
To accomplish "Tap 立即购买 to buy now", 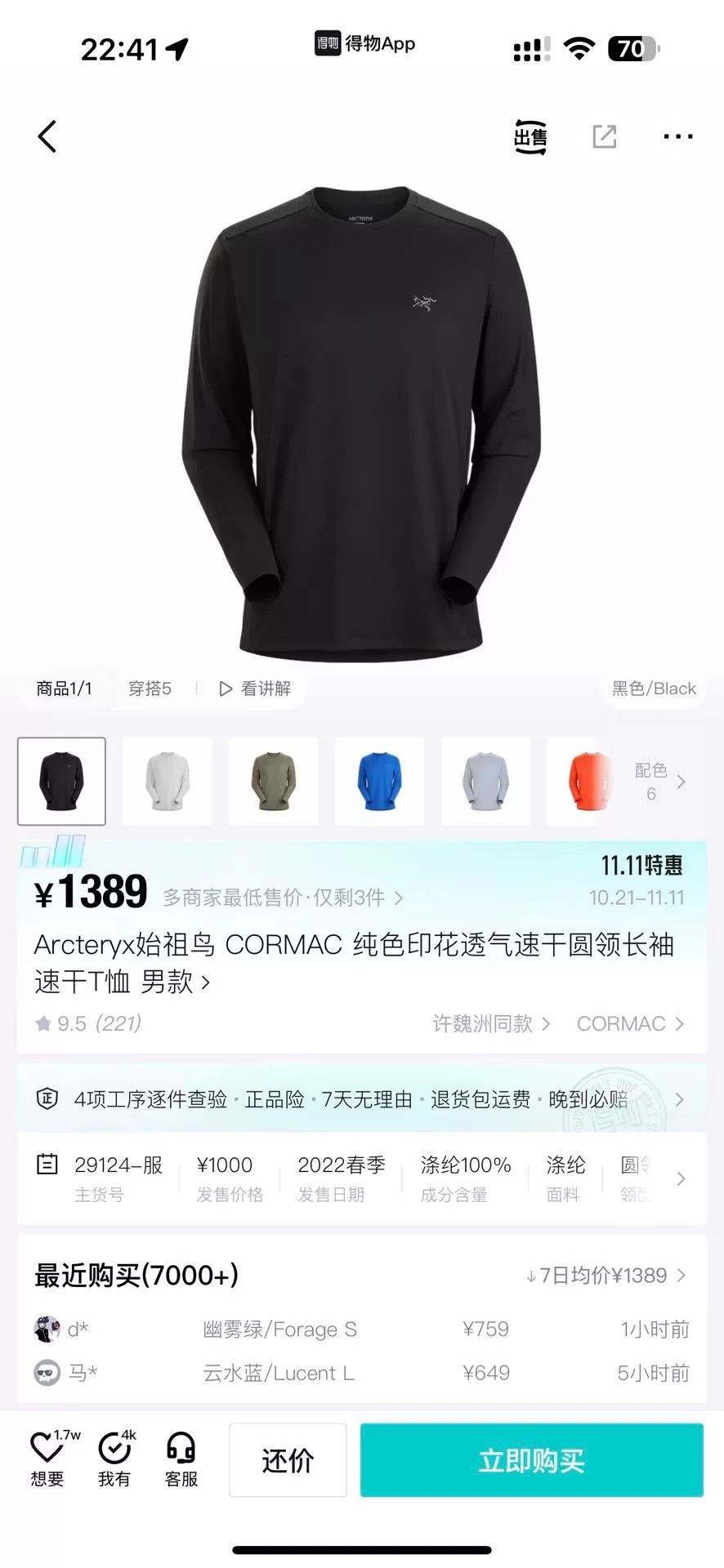I will (x=532, y=1460).
